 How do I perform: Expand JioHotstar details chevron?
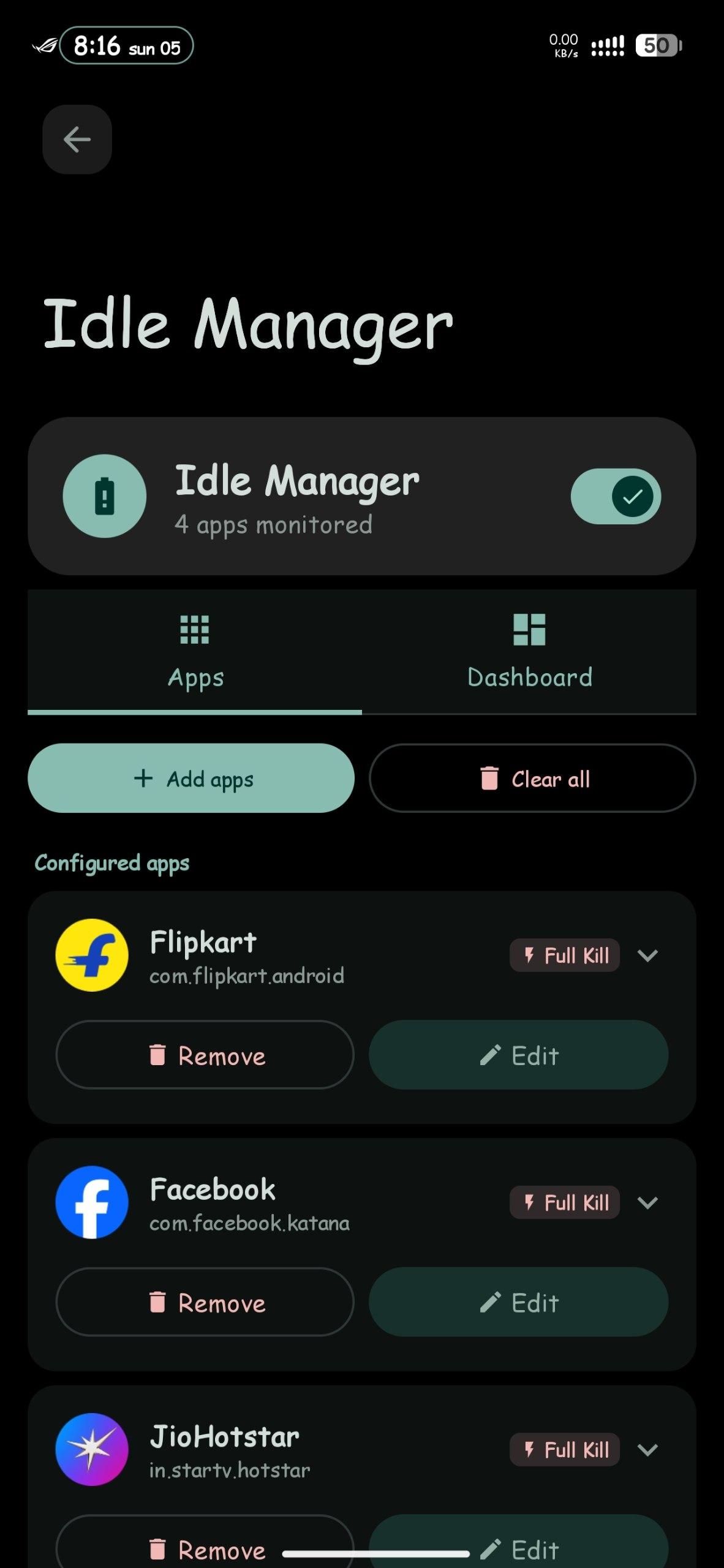point(647,1450)
